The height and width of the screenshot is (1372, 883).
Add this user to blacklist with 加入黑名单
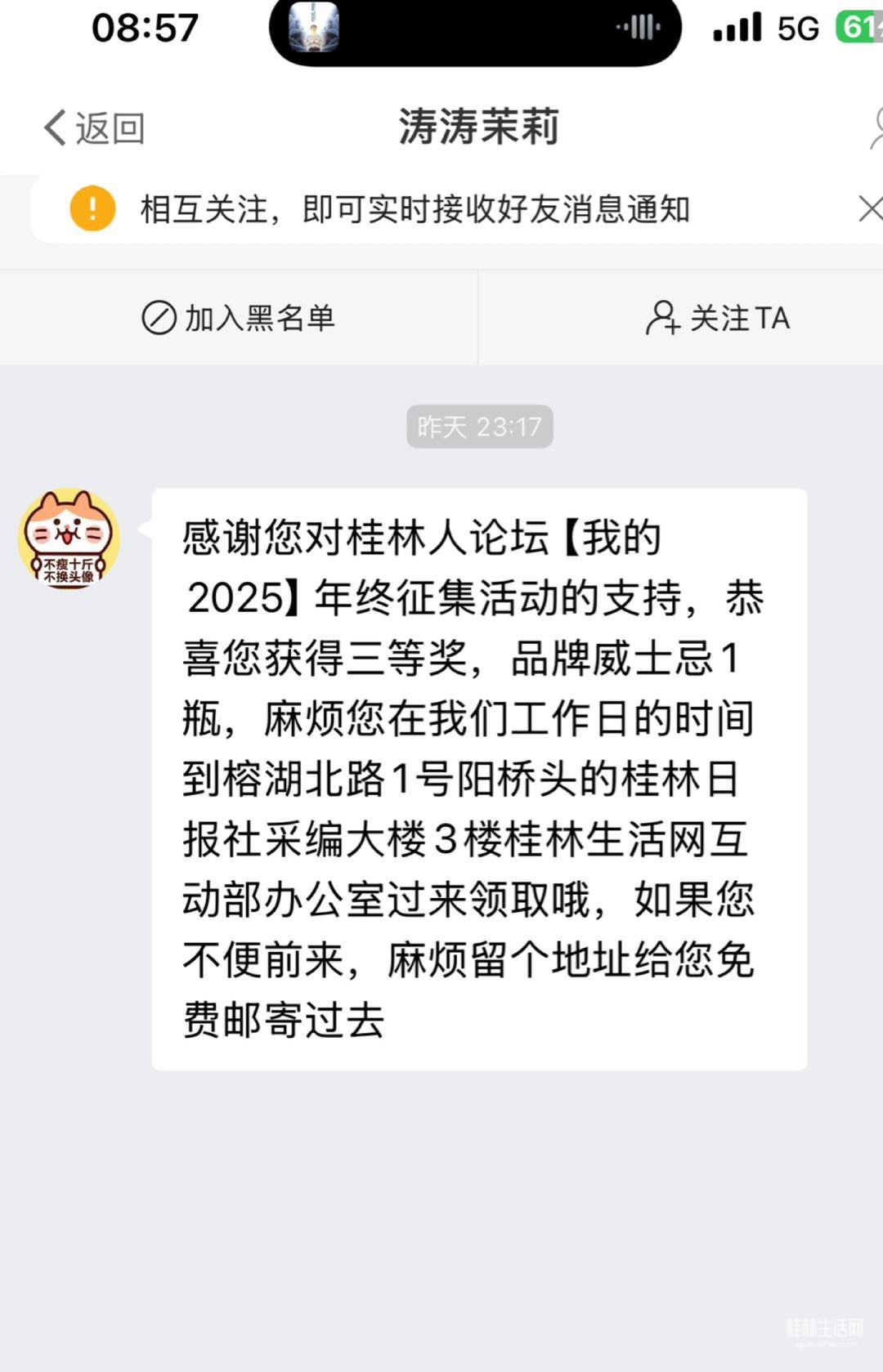(239, 318)
